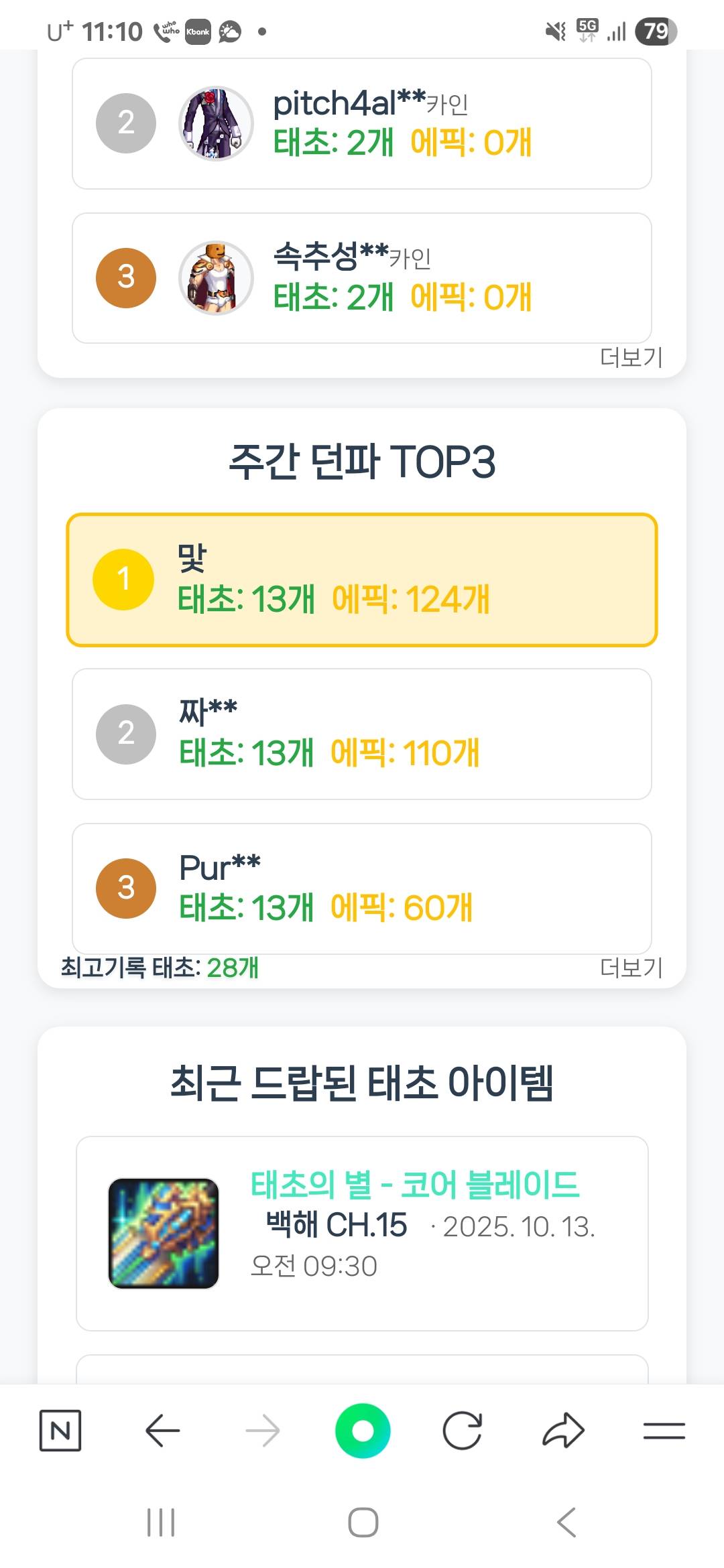This screenshot has width=724, height=1568.
Task: Open pitch4al** ranking card
Action: (362, 123)
